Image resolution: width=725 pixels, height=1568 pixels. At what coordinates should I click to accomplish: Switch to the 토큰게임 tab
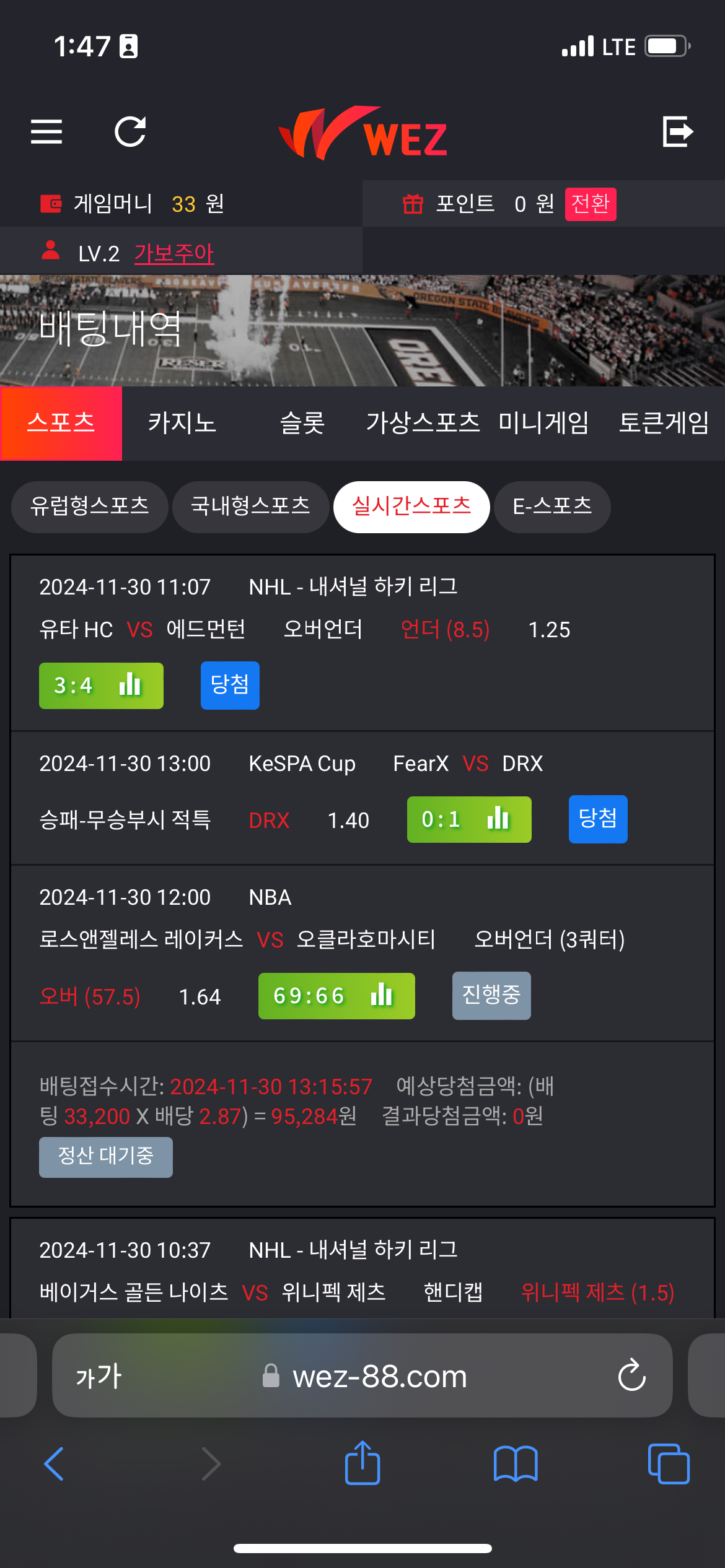(664, 424)
